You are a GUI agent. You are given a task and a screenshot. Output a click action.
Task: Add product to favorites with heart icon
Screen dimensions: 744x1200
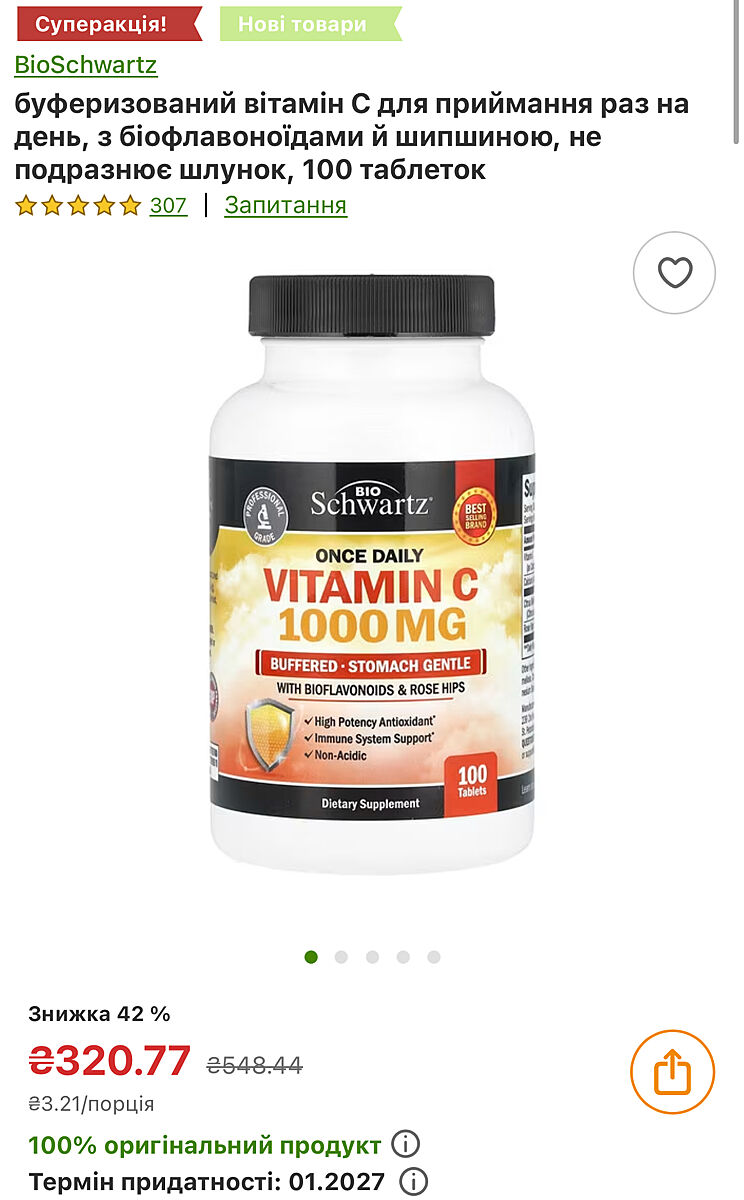pyautogui.click(x=675, y=273)
